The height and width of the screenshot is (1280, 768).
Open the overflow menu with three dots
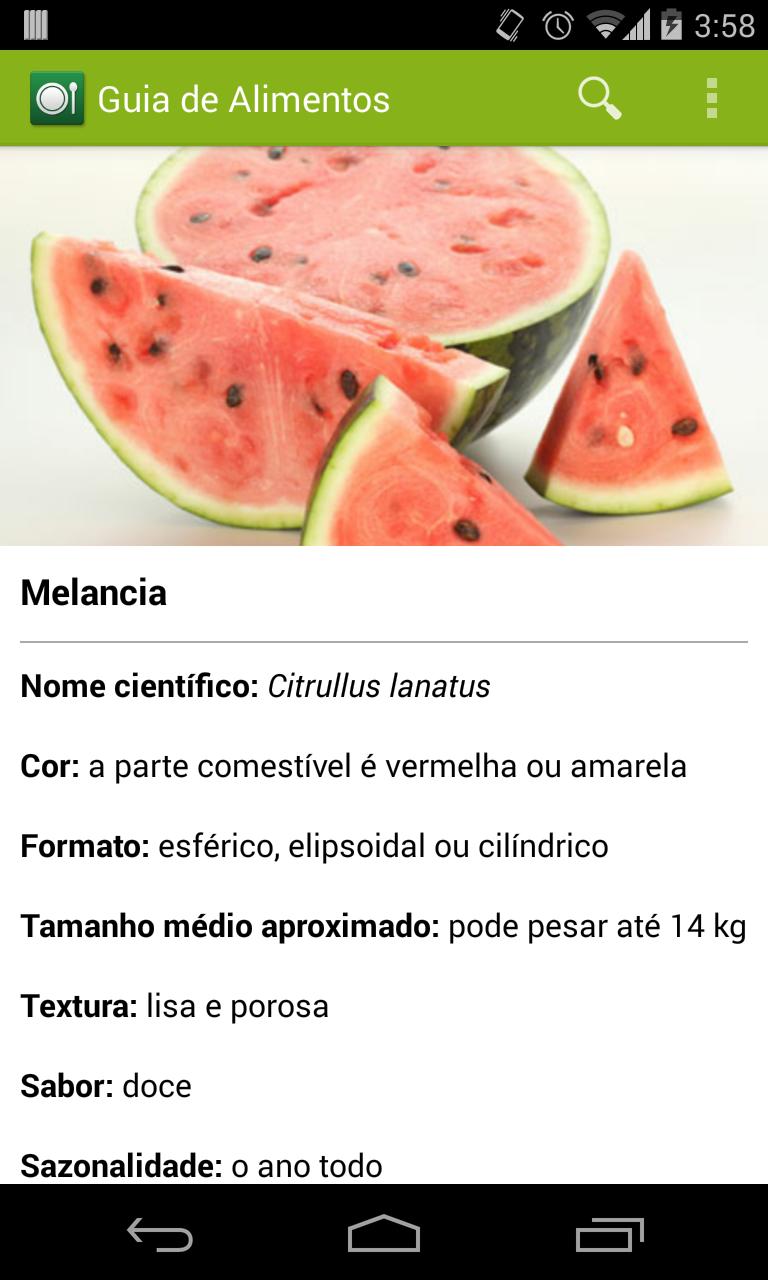[x=711, y=98]
